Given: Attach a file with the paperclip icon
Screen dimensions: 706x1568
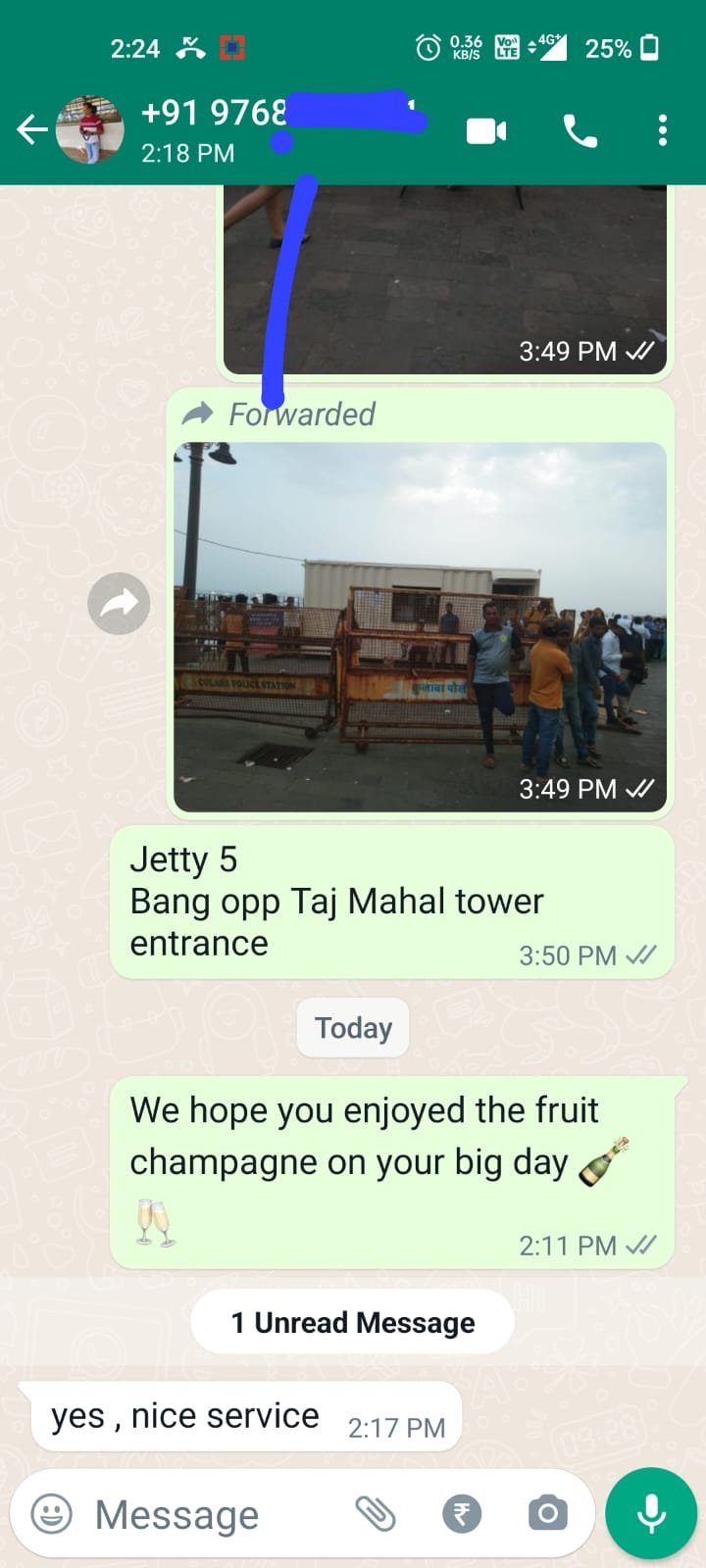Looking at the screenshot, I should [376, 1514].
